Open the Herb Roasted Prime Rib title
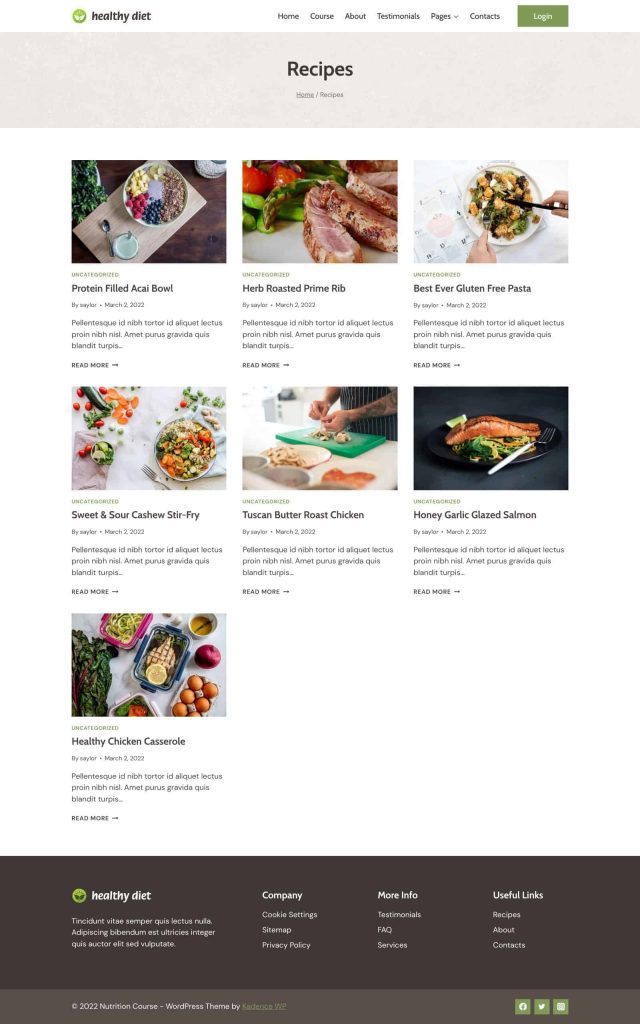The width and height of the screenshot is (640, 1024). [x=294, y=288]
